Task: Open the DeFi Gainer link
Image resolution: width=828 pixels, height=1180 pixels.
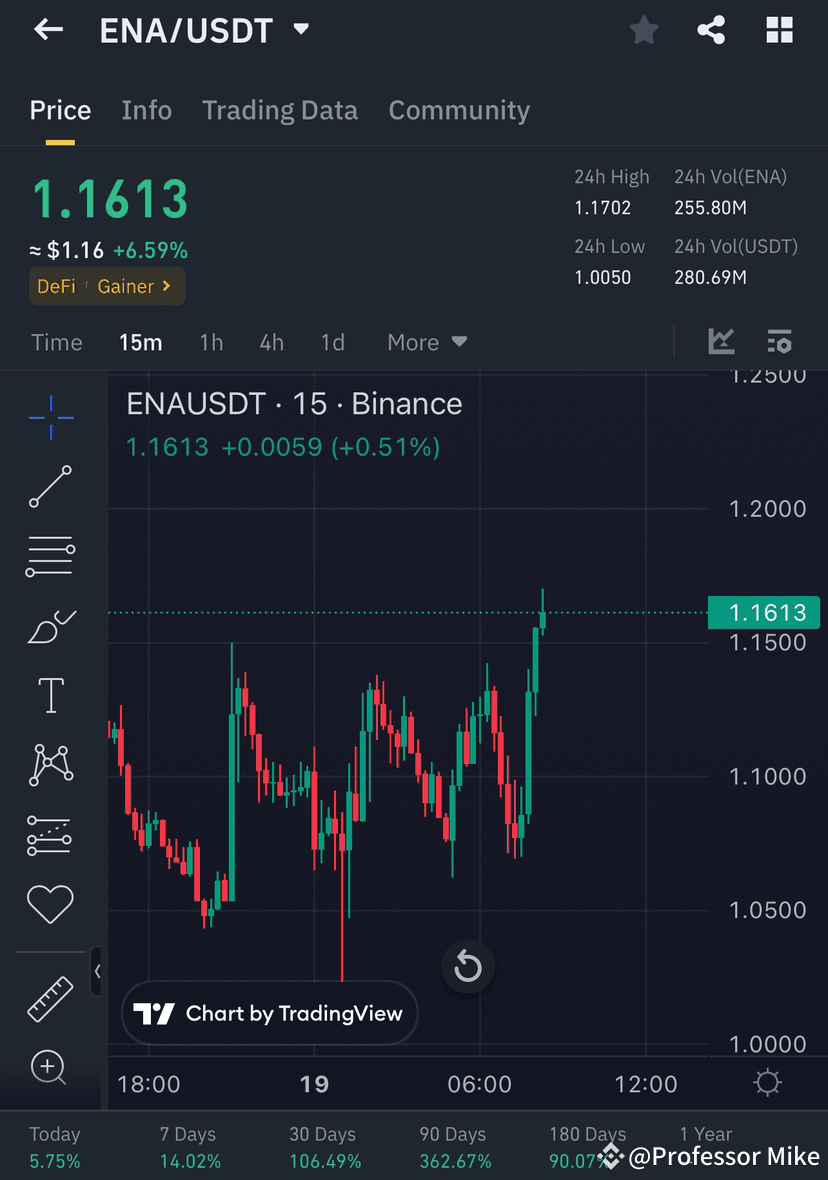Action: point(106,286)
